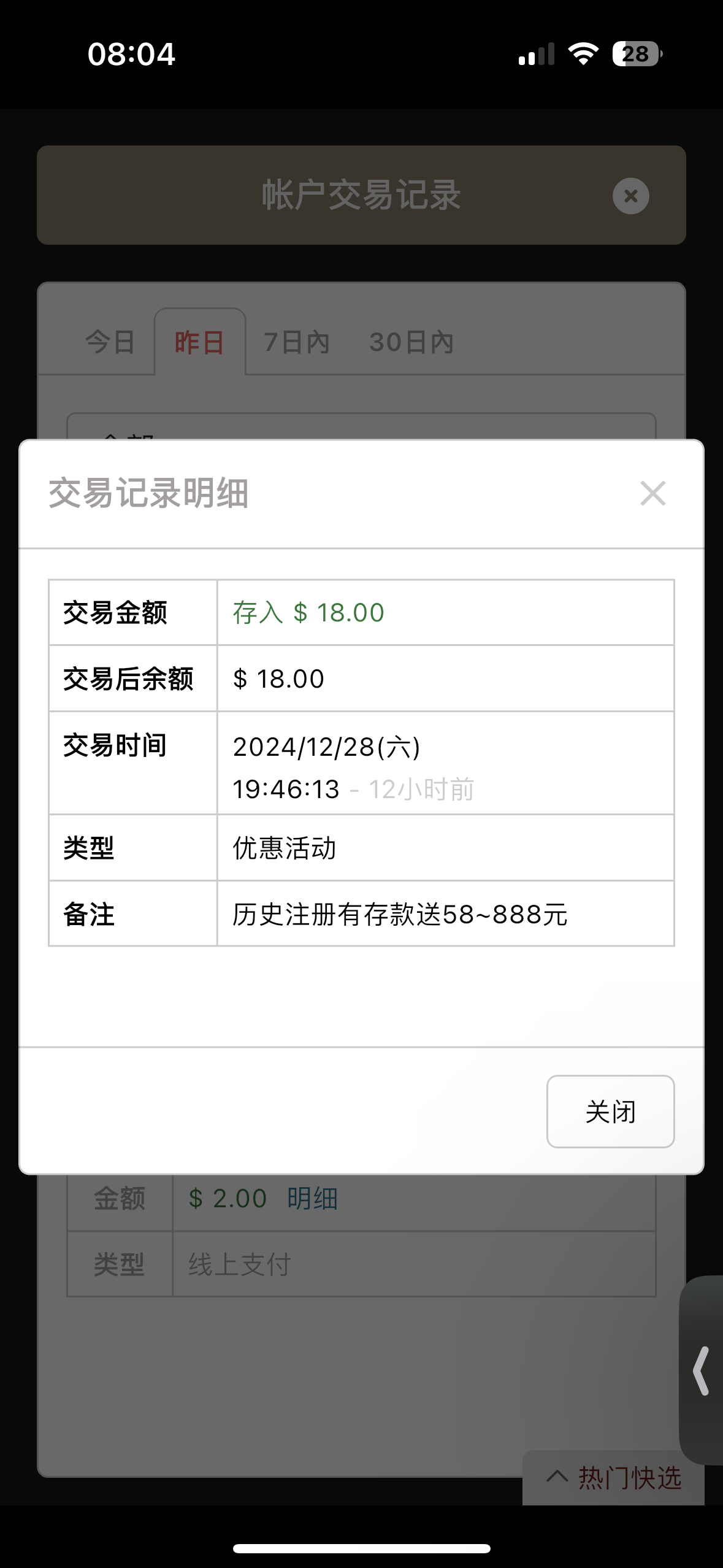Close the 交易记录明细 dialog with X
Viewport: 723px width, 1568px height.
pyautogui.click(x=652, y=493)
